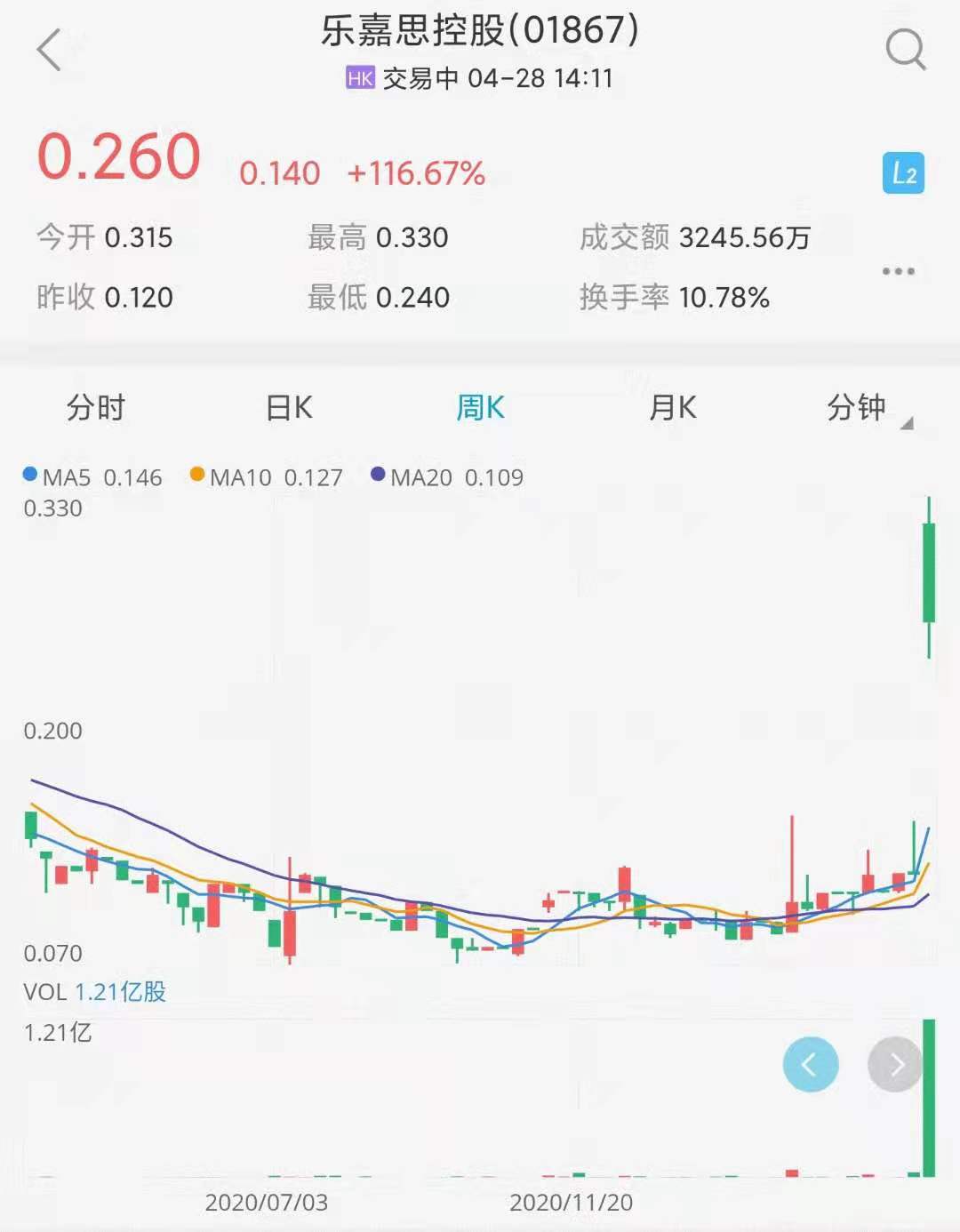Open the more options (...) icon
Image resolution: width=960 pixels, height=1232 pixels.
coord(900,271)
